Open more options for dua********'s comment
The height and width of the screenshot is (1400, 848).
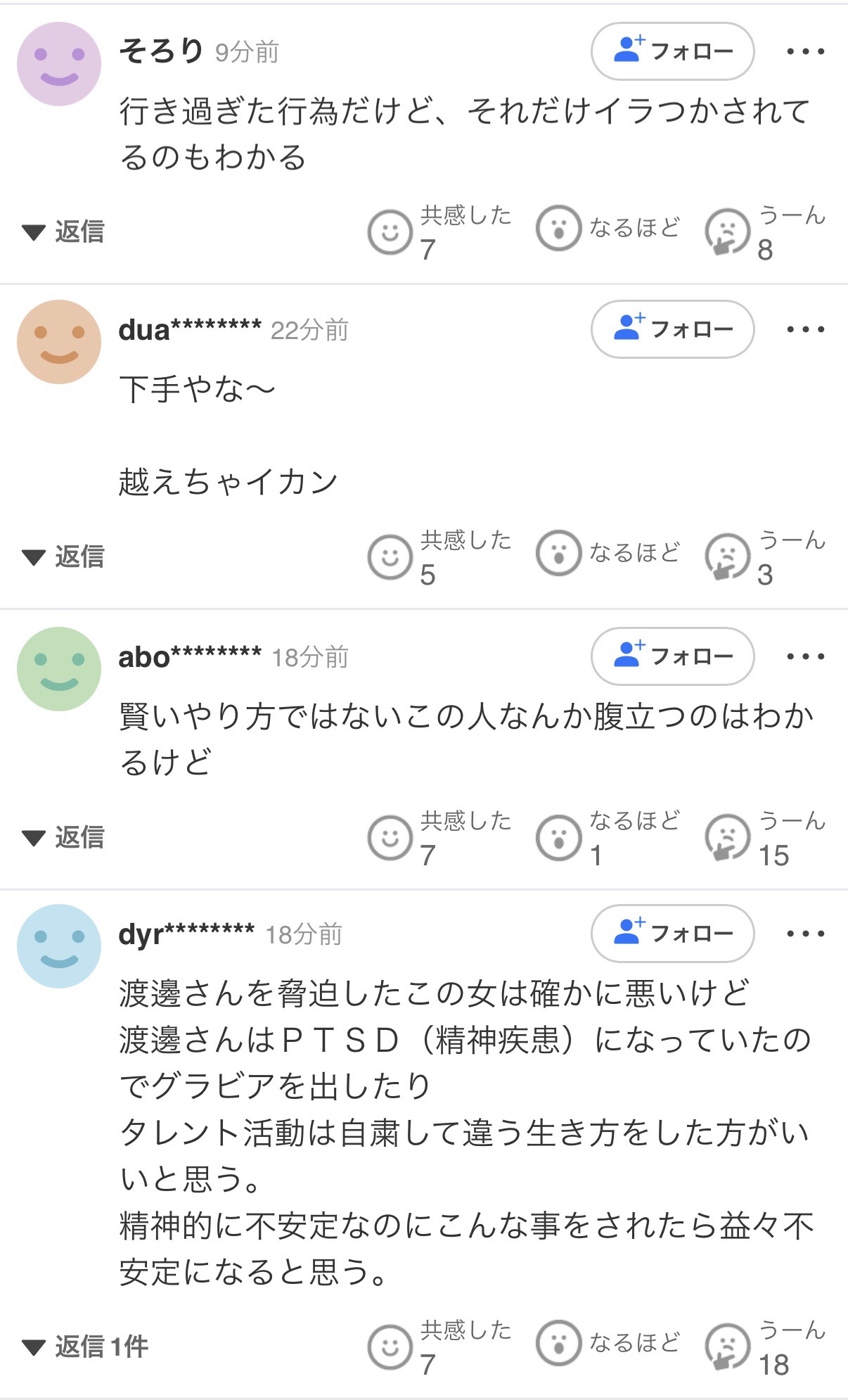click(x=805, y=329)
